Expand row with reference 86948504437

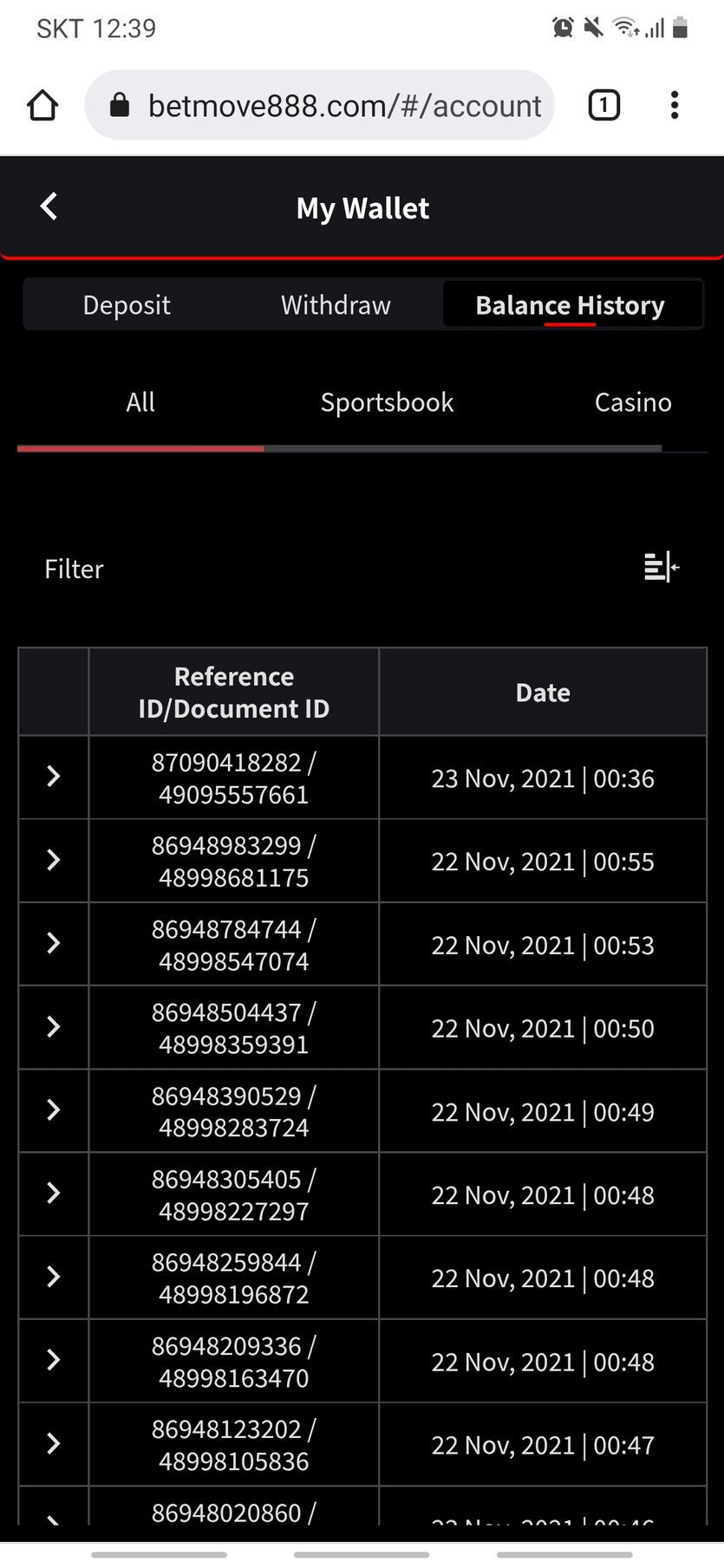(x=53, y=1027)
